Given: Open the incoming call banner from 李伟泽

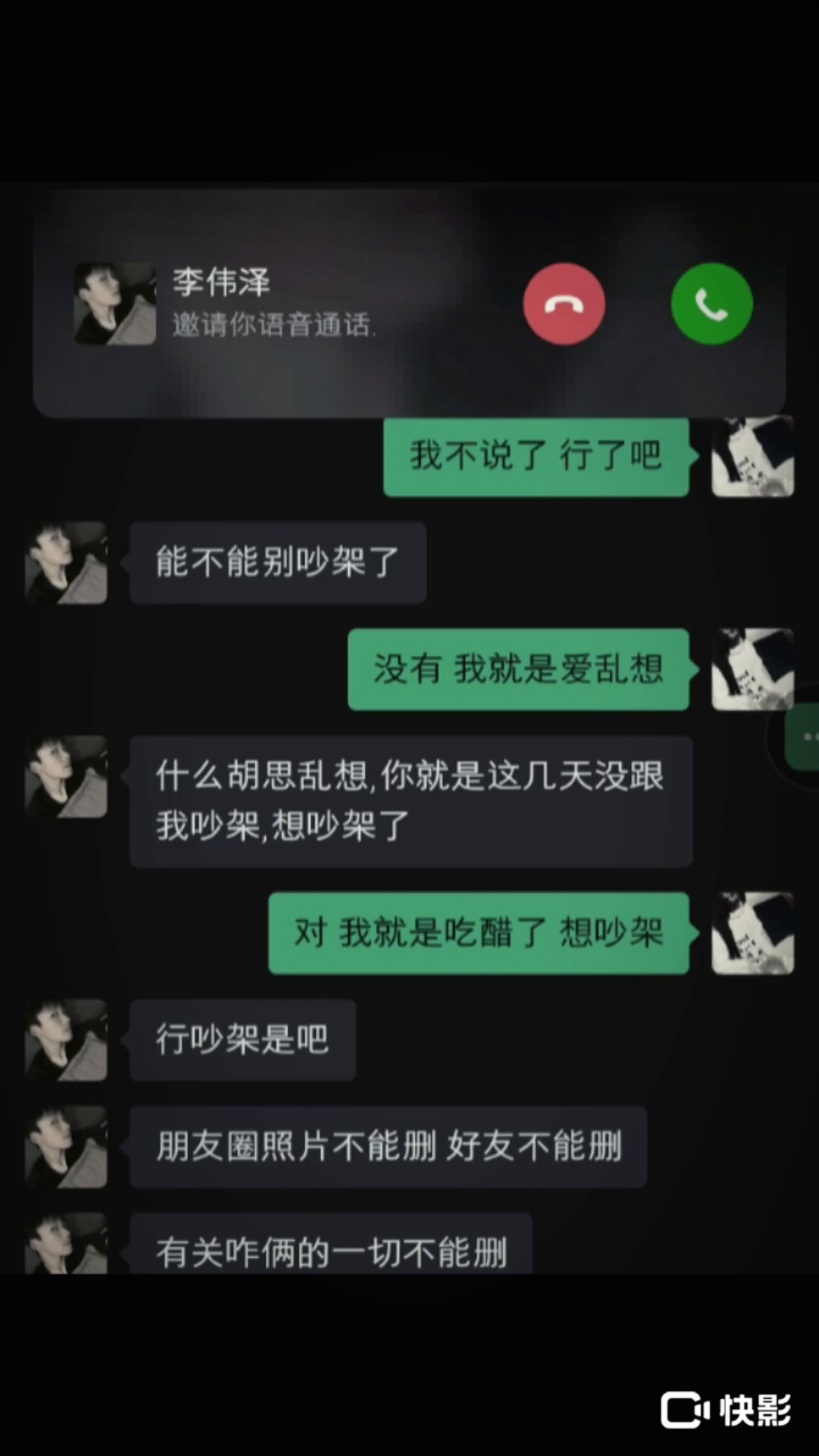Looking at the screenshot, I should (303, 303).
